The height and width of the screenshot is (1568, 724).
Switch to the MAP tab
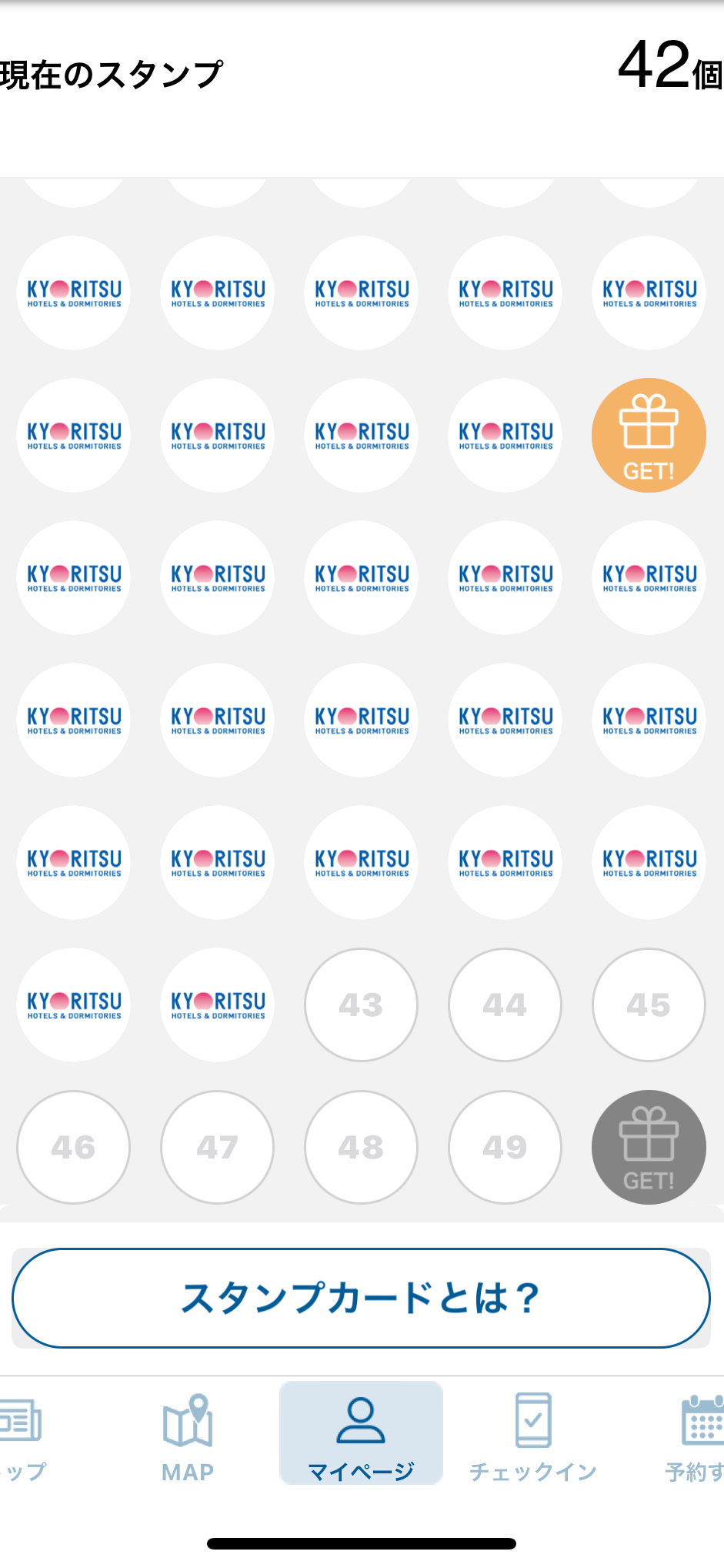(188, 1436)
